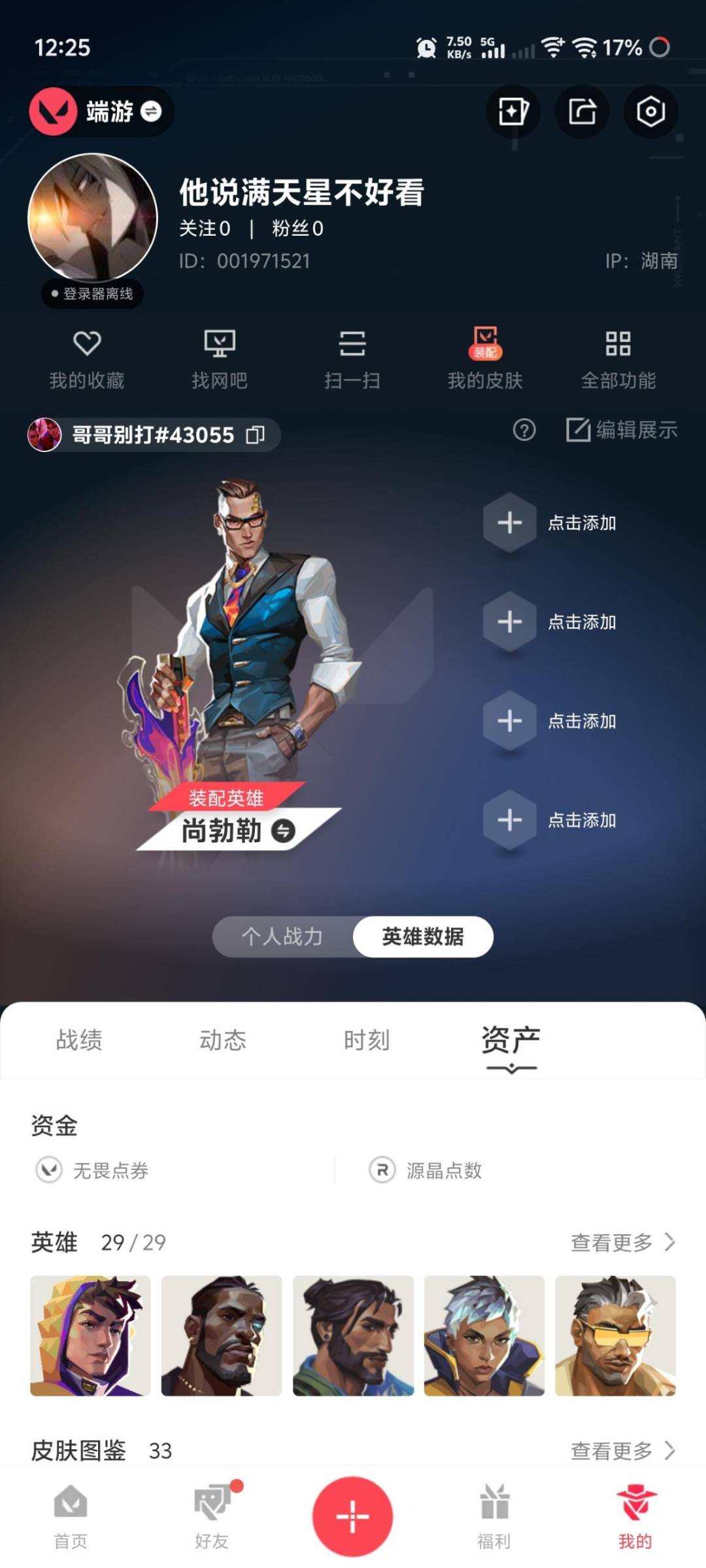Tap the first 点击添加 plus hexagon
Screen dimensions: 706x1568
click(x=509, y=523)
